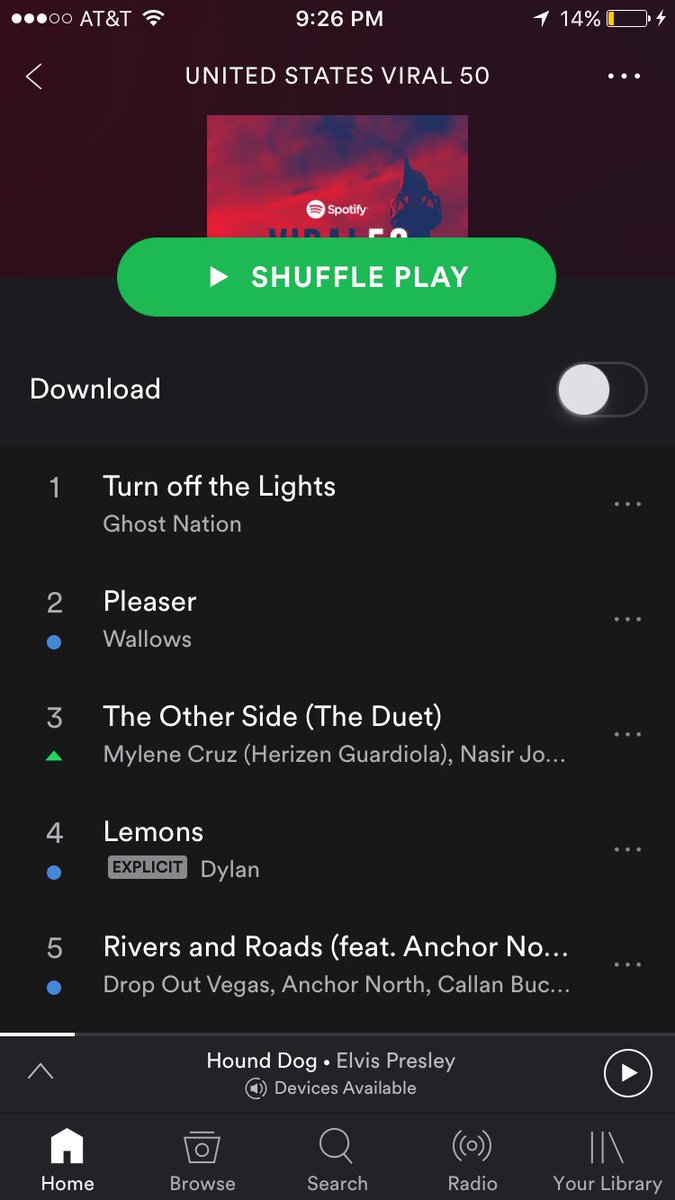Switch to the Browse tab
The image size is (675, 1200).
coord(202,1158)
